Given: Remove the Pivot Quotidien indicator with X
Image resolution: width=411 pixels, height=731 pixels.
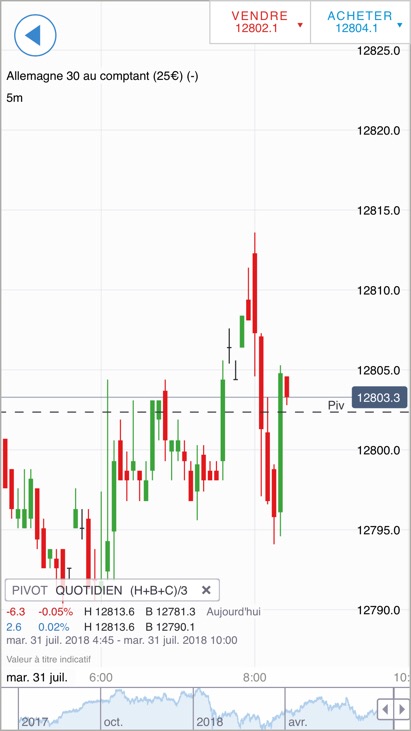Looking at the screenshot, I should (x=206, y=590).
